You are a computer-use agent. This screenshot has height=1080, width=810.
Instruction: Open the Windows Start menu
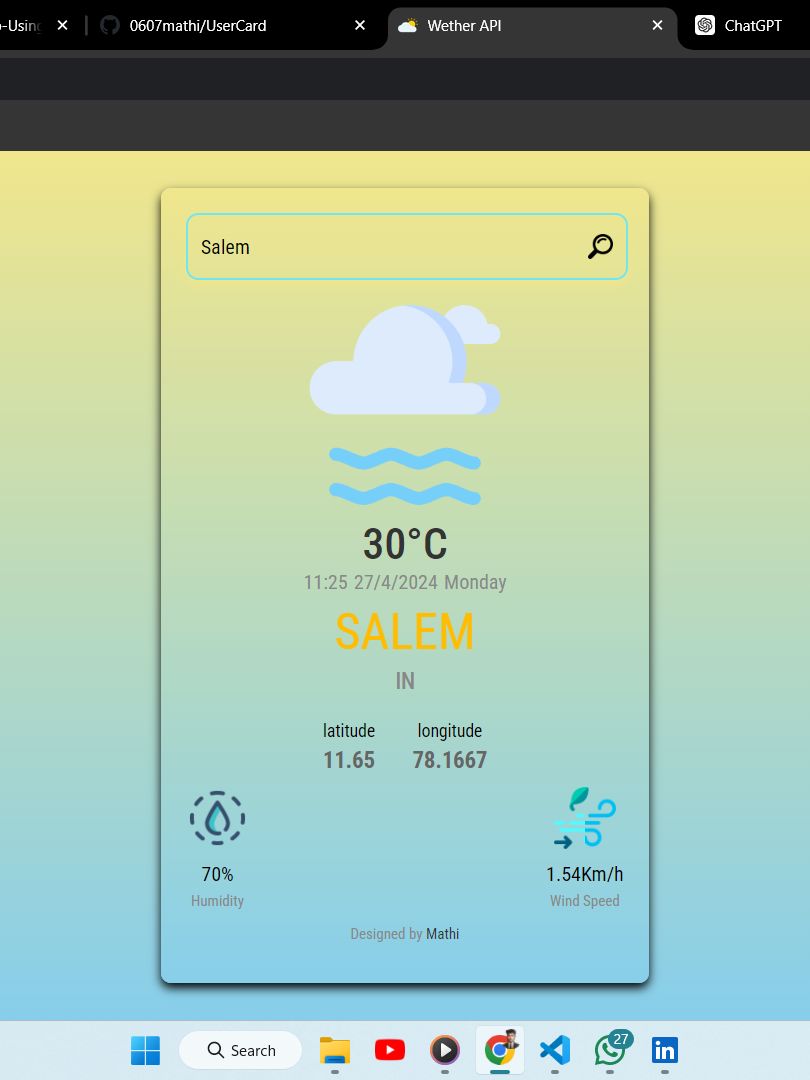pos(145,1050)
